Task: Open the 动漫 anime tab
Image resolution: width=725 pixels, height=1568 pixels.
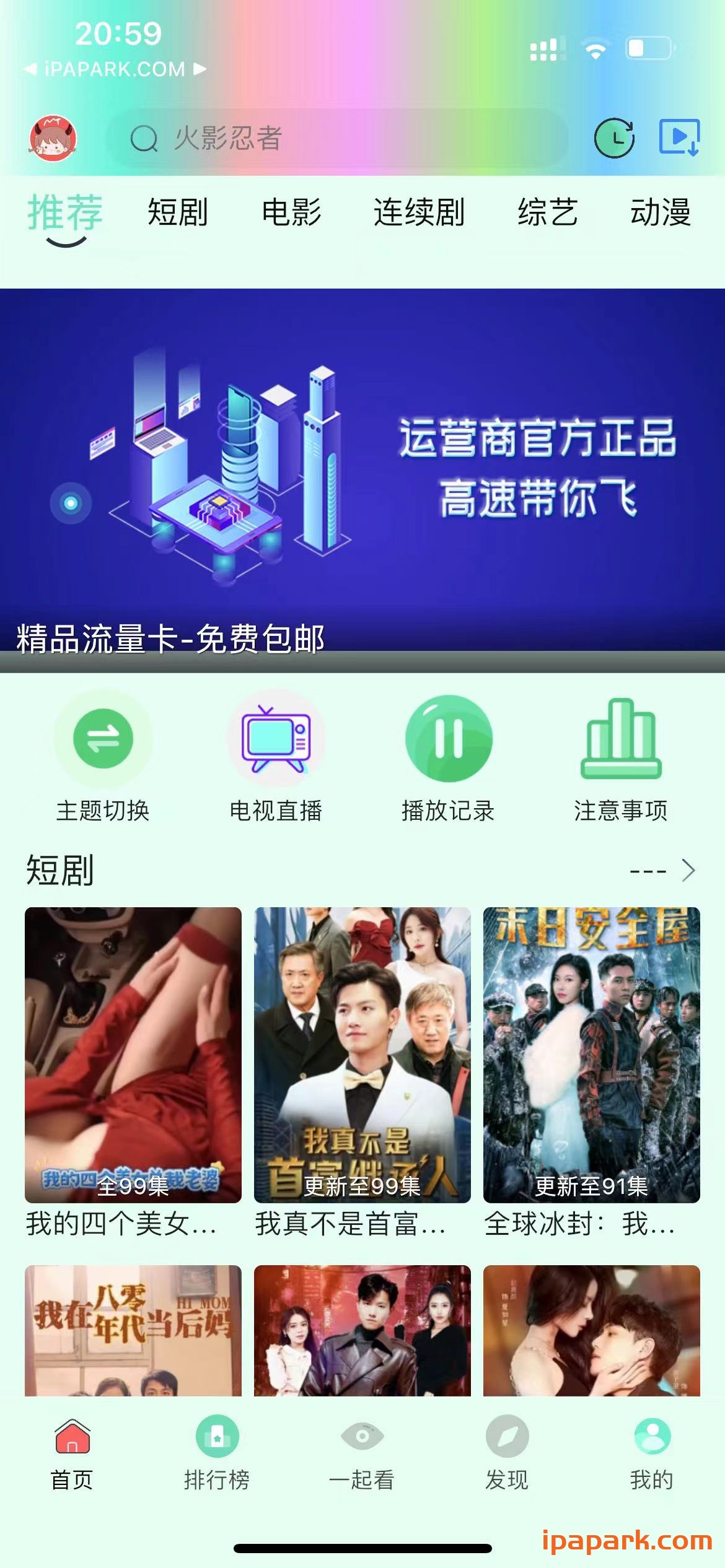Action: tap(661, 214)
